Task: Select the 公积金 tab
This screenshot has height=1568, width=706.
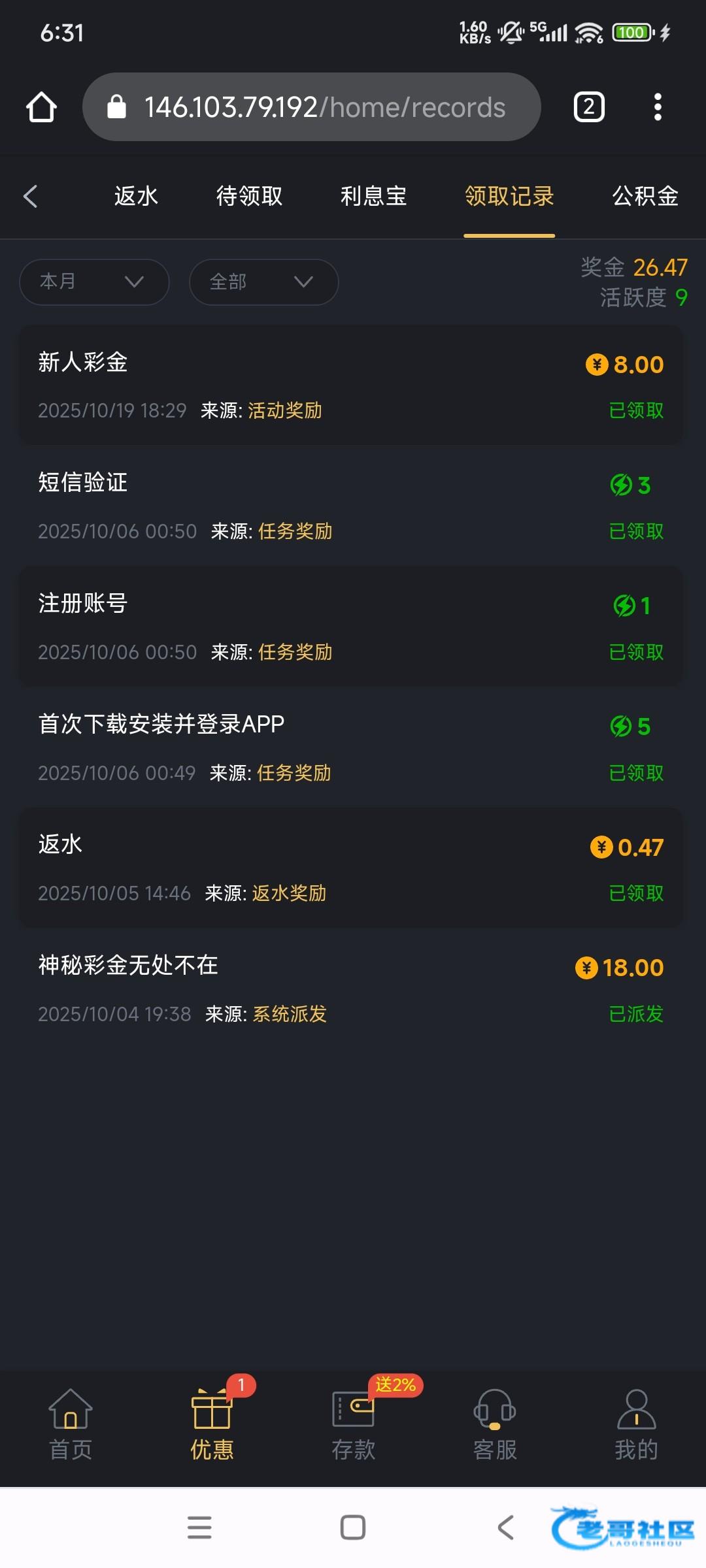Action: [645, 196]
